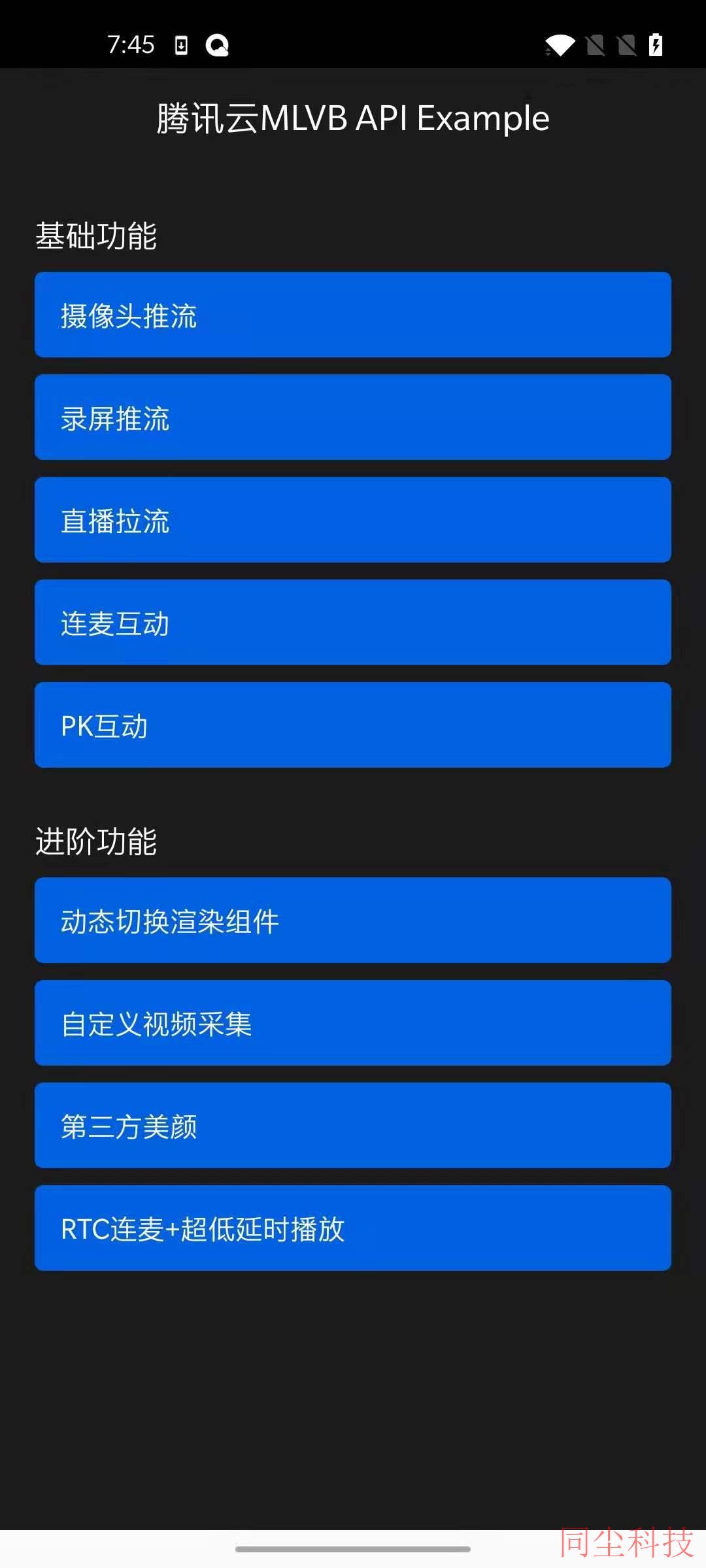Viewport: 706px width, 1568px height.
Task: Open the 第三方美颜 beauty filter example
Action: tap(353, 1126)
